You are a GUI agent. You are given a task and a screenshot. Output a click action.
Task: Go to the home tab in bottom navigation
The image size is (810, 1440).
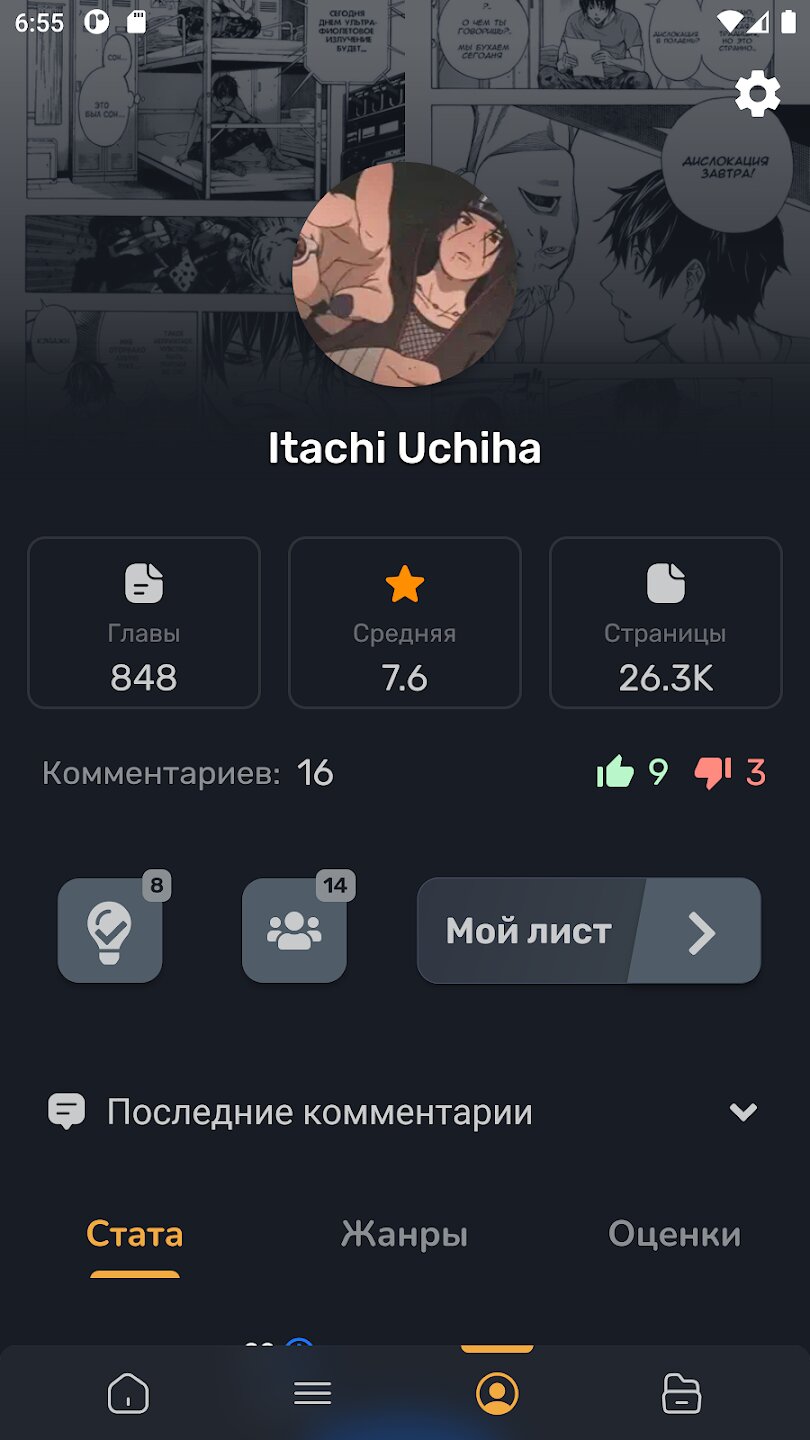click(x=128, y=1393)
